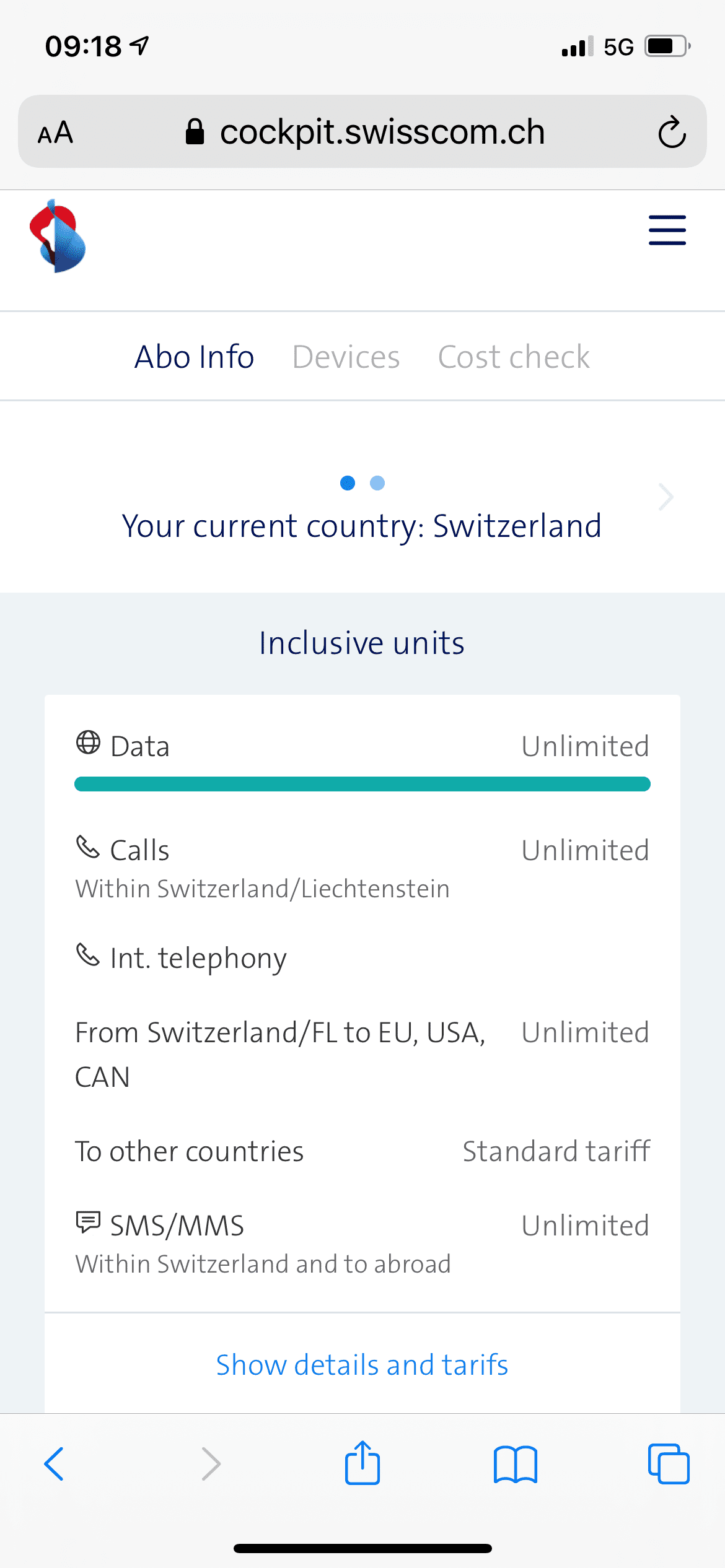This screenshot has width=725, height=1568.
Task: Click the green Data usage progress bar
Action: tap(362, 783)
